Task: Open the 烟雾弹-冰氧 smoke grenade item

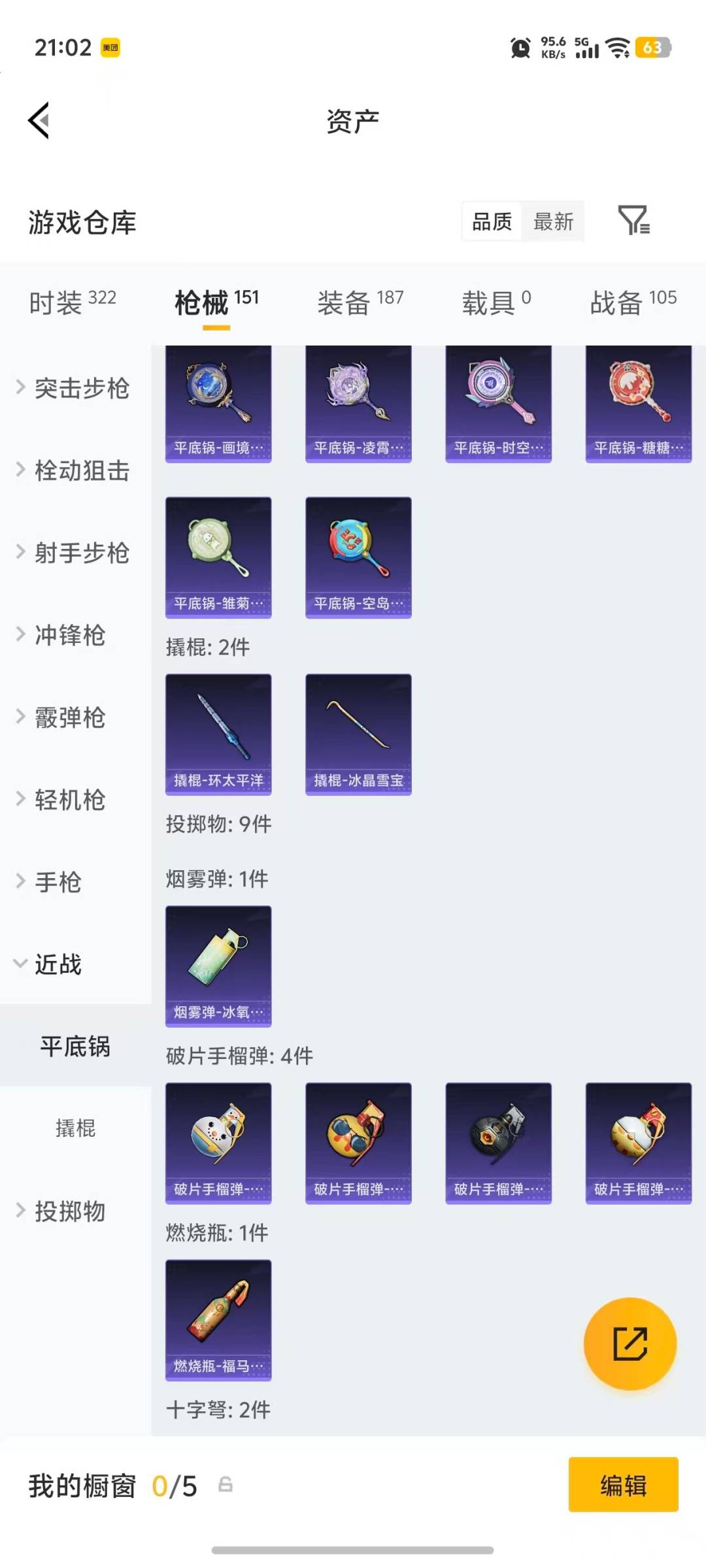Action: tap(218, 967)
